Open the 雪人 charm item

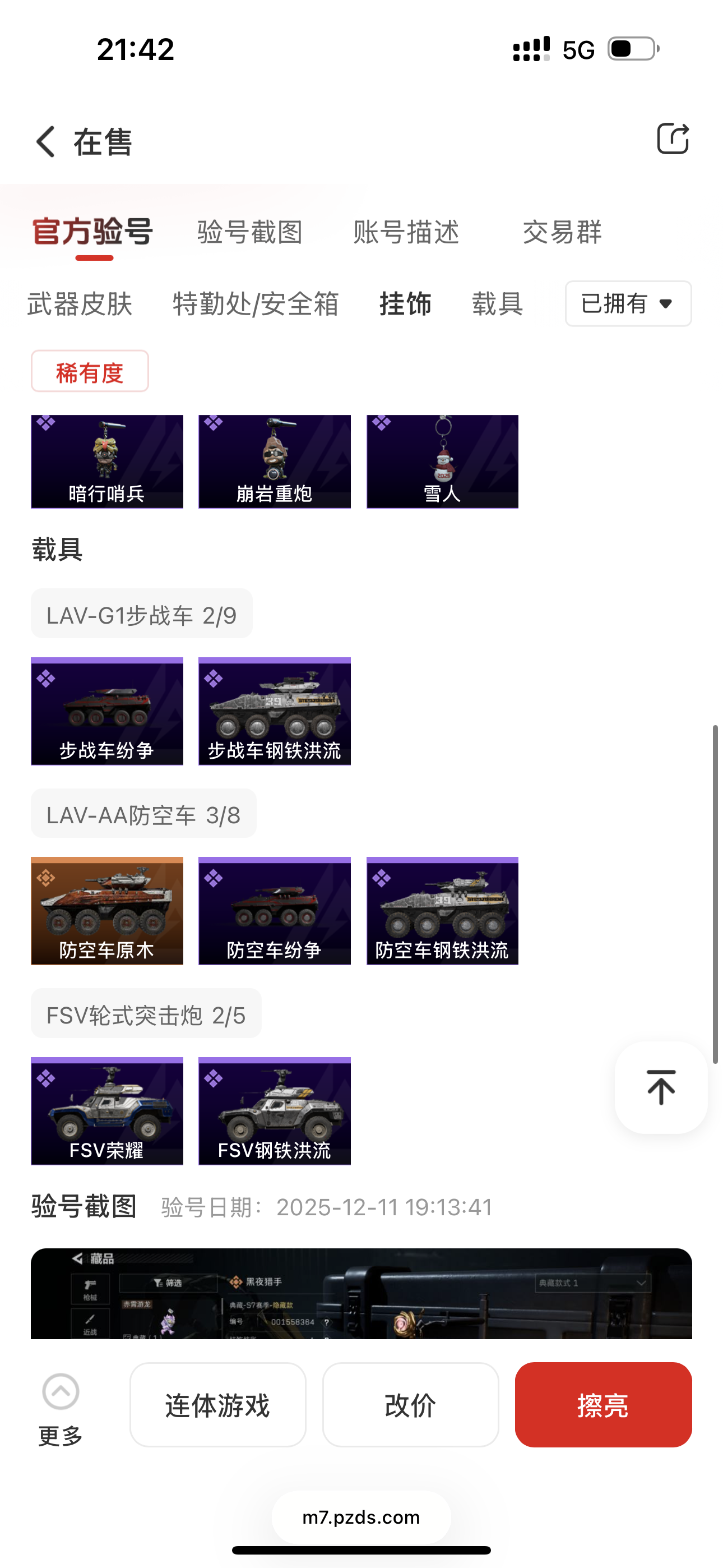click(442, 462)
